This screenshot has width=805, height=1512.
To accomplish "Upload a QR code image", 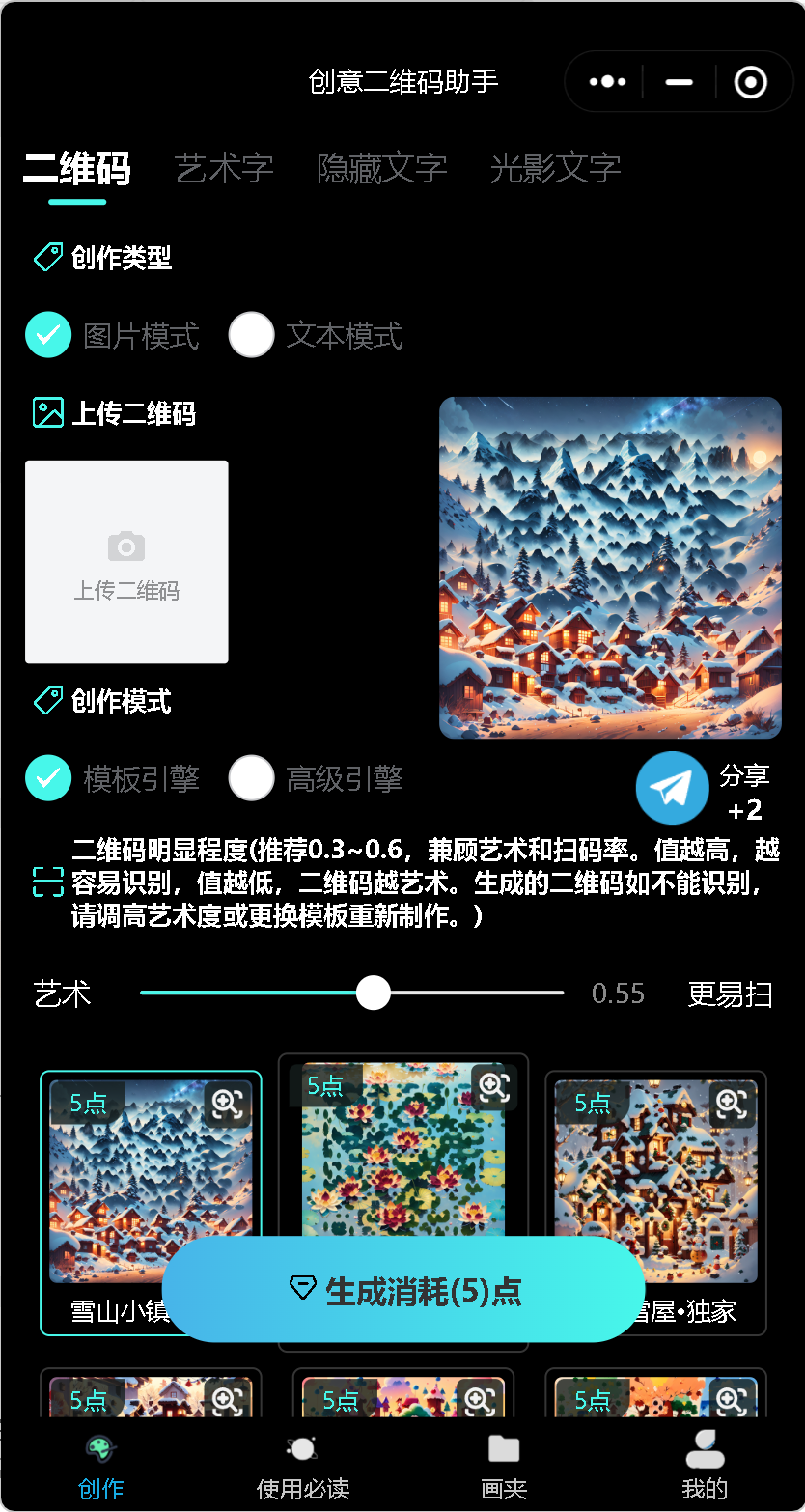I will (x=126, y=562).
